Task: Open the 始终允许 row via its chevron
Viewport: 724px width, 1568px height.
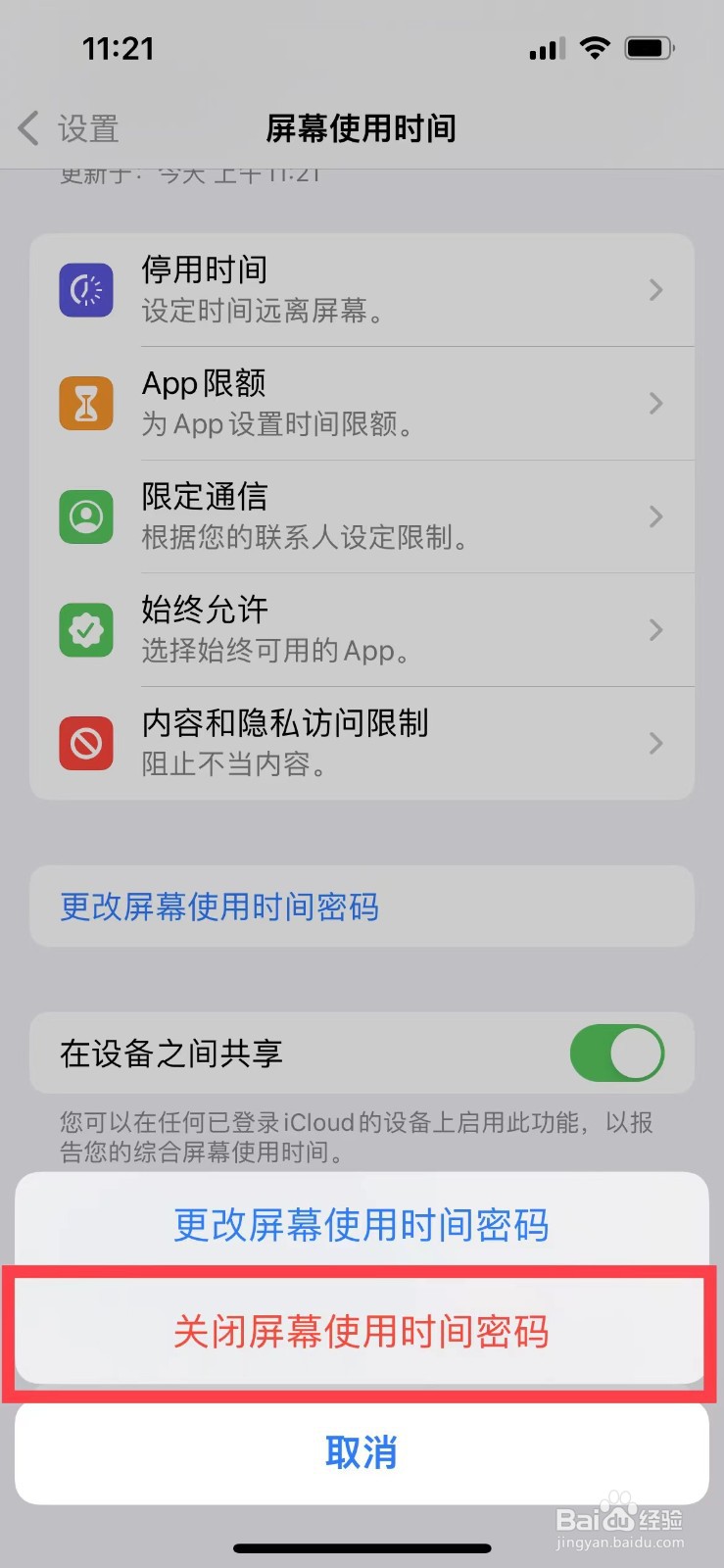Action: coord(654,630)
